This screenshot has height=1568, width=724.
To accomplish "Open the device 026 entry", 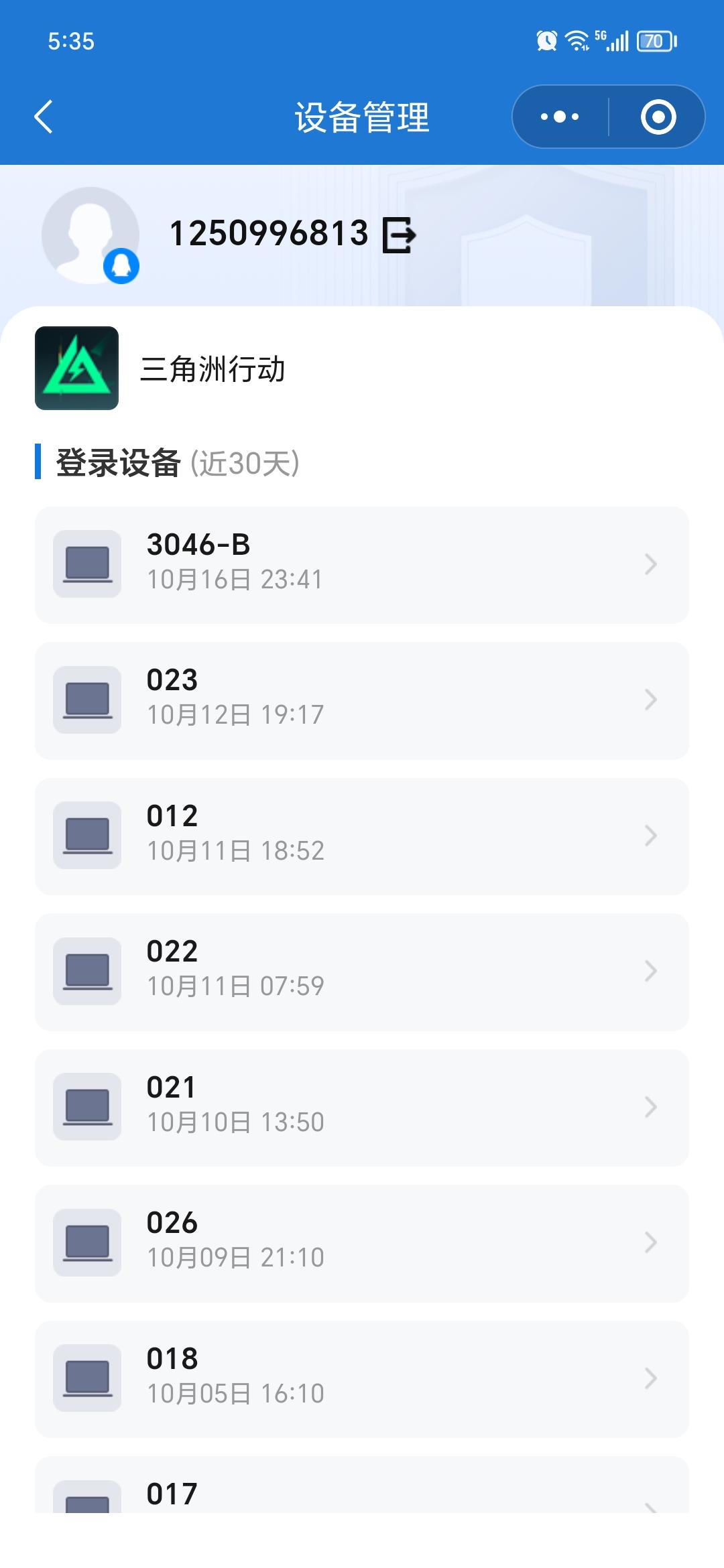I will [362, 1243].
